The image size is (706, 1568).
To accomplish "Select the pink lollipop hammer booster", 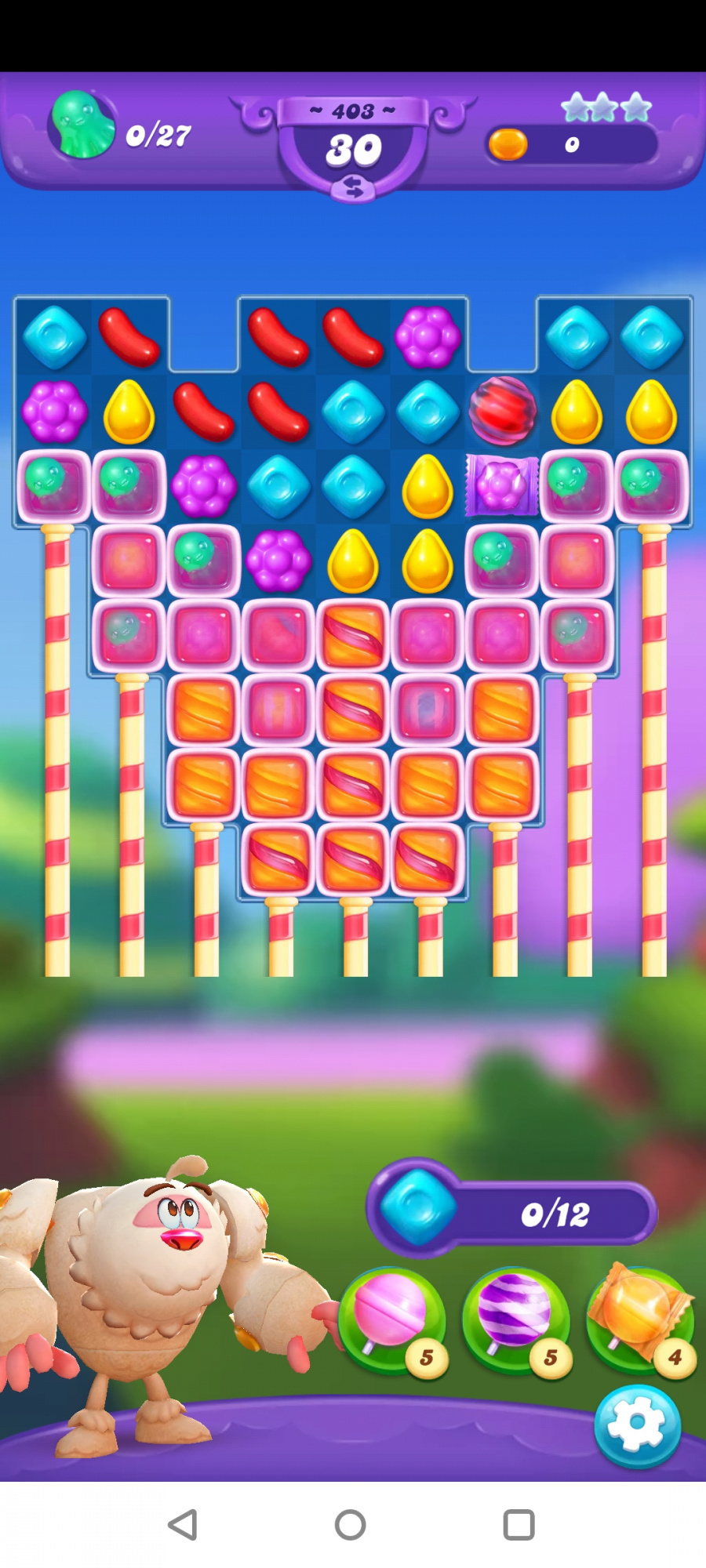I will pyautogui.click(x=391, y=1321).
